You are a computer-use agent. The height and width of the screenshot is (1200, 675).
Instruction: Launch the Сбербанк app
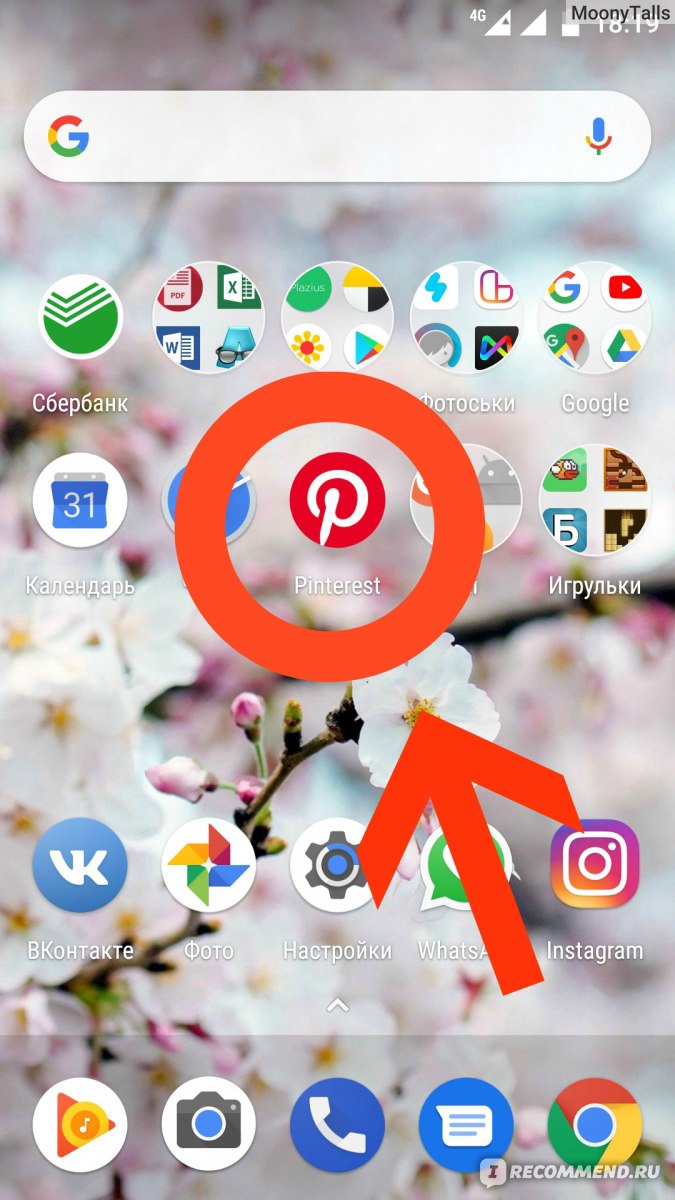click(80, 318)
